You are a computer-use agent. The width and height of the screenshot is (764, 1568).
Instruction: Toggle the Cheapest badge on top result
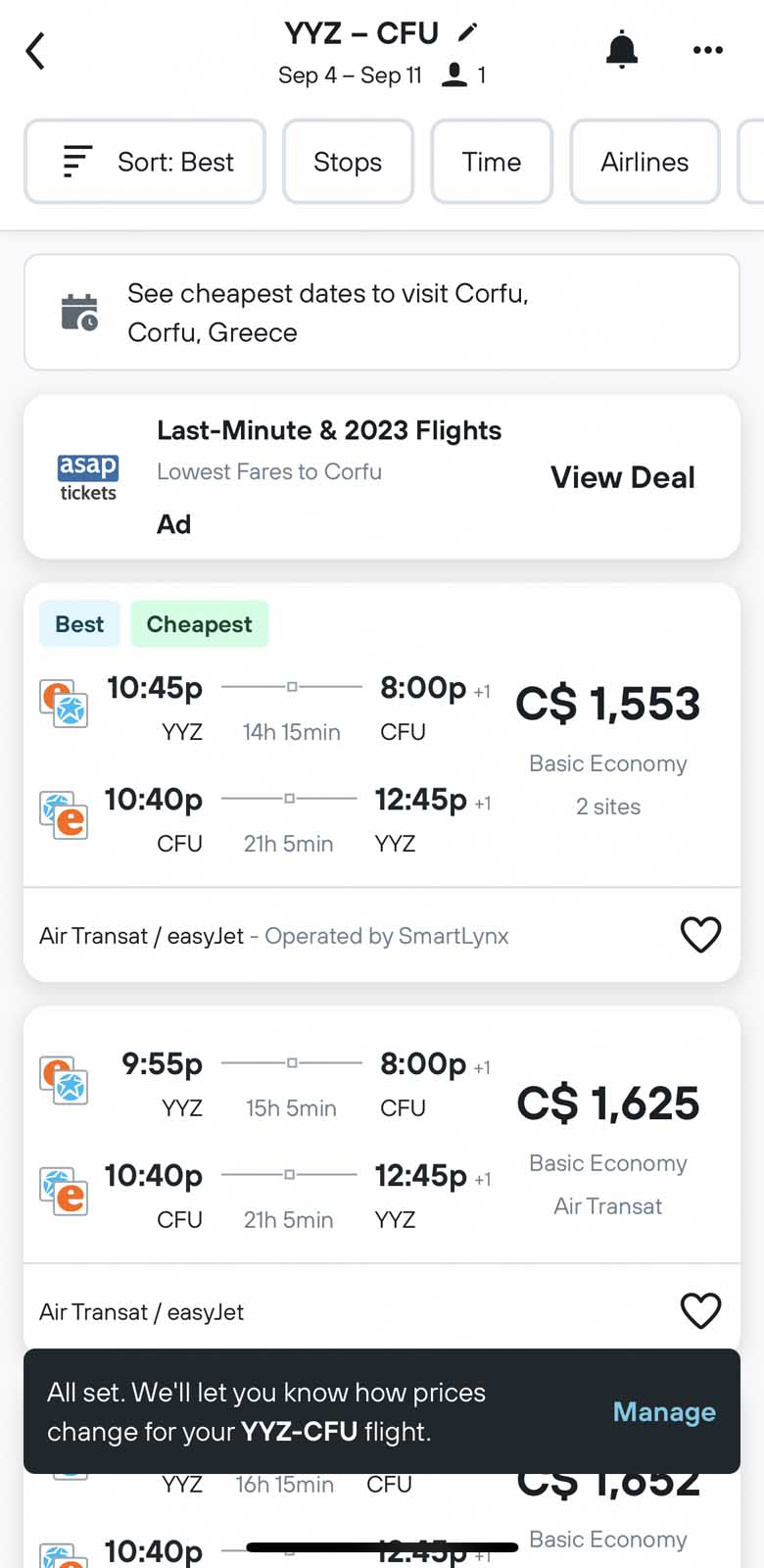pyautogui.click(x=199, y=624)
